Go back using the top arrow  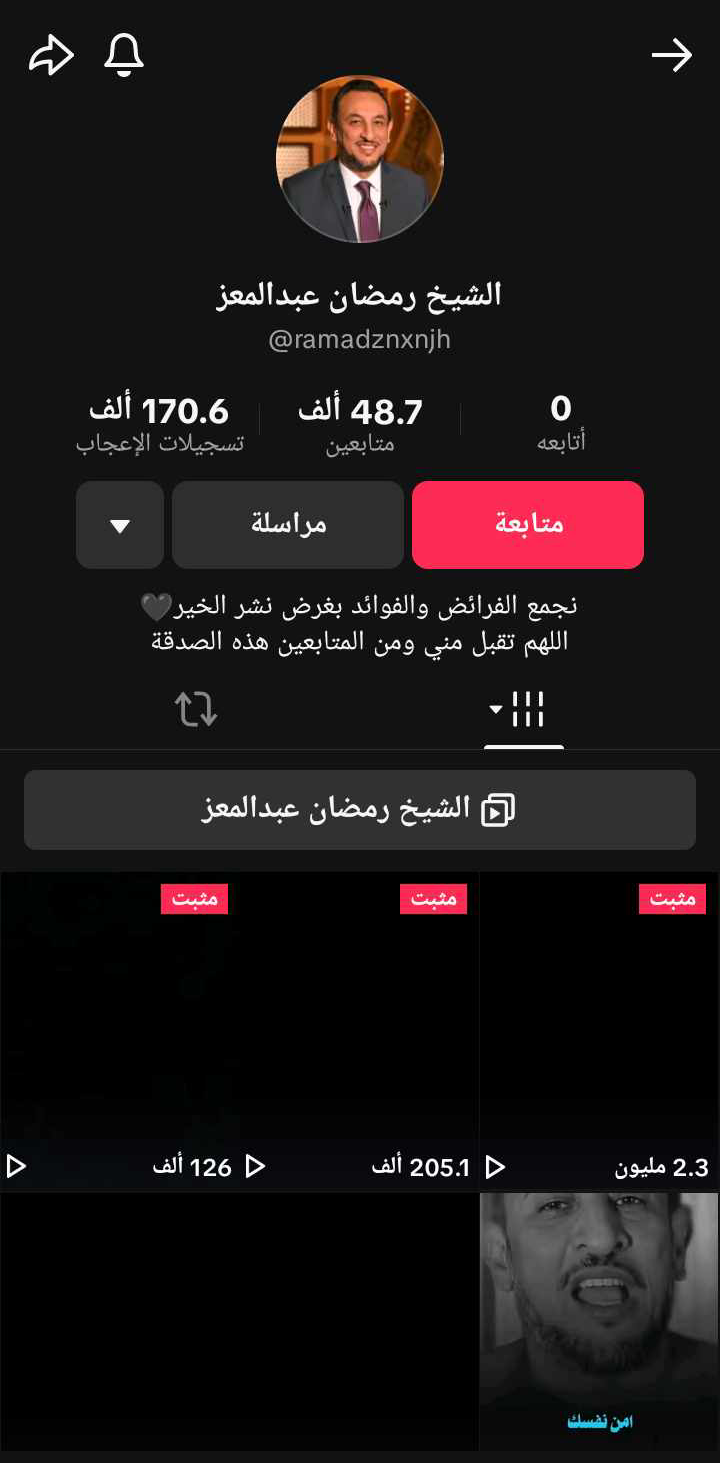[x=671, y=56]
